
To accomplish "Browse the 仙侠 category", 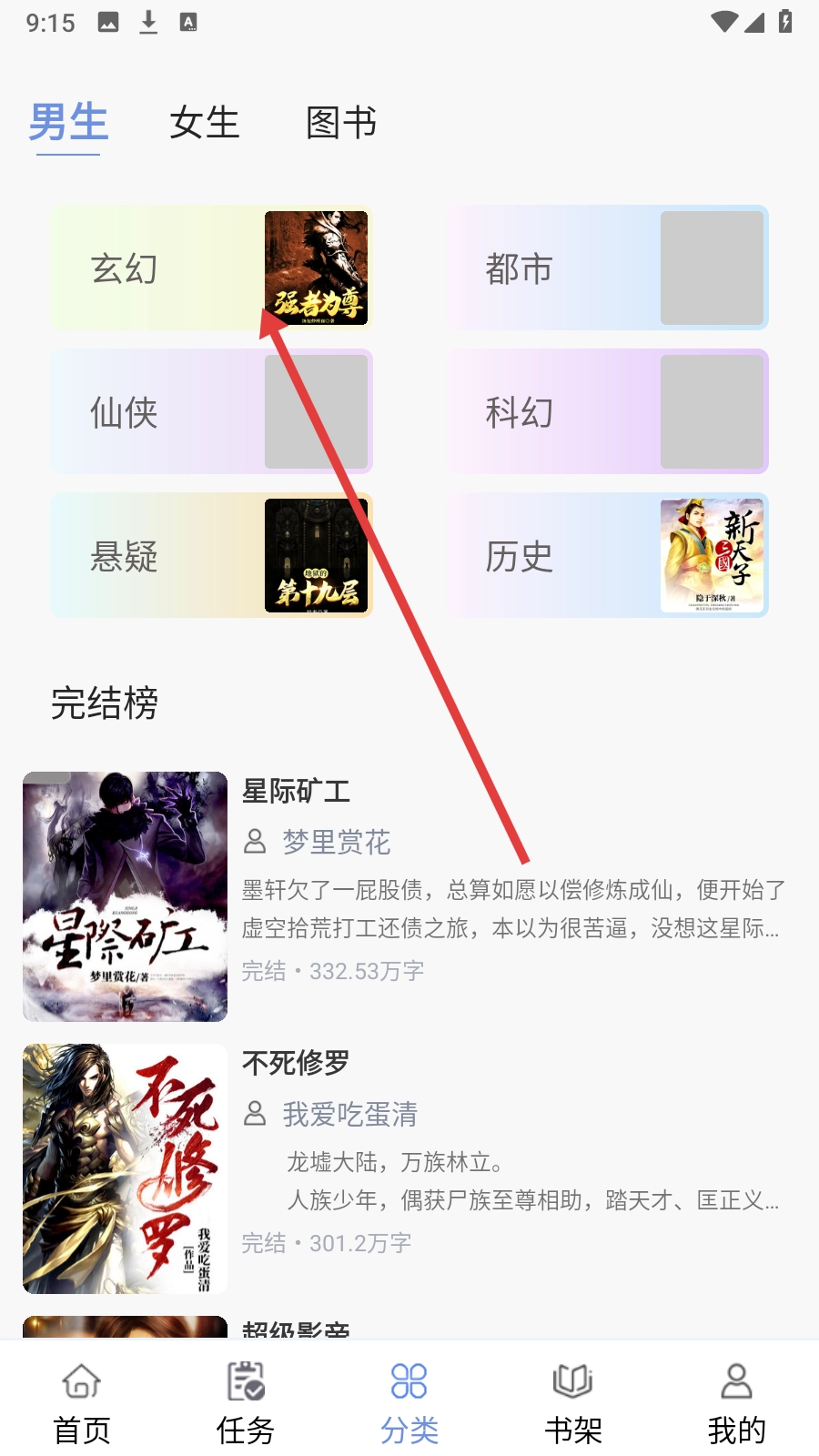I will tap(211, 411).
